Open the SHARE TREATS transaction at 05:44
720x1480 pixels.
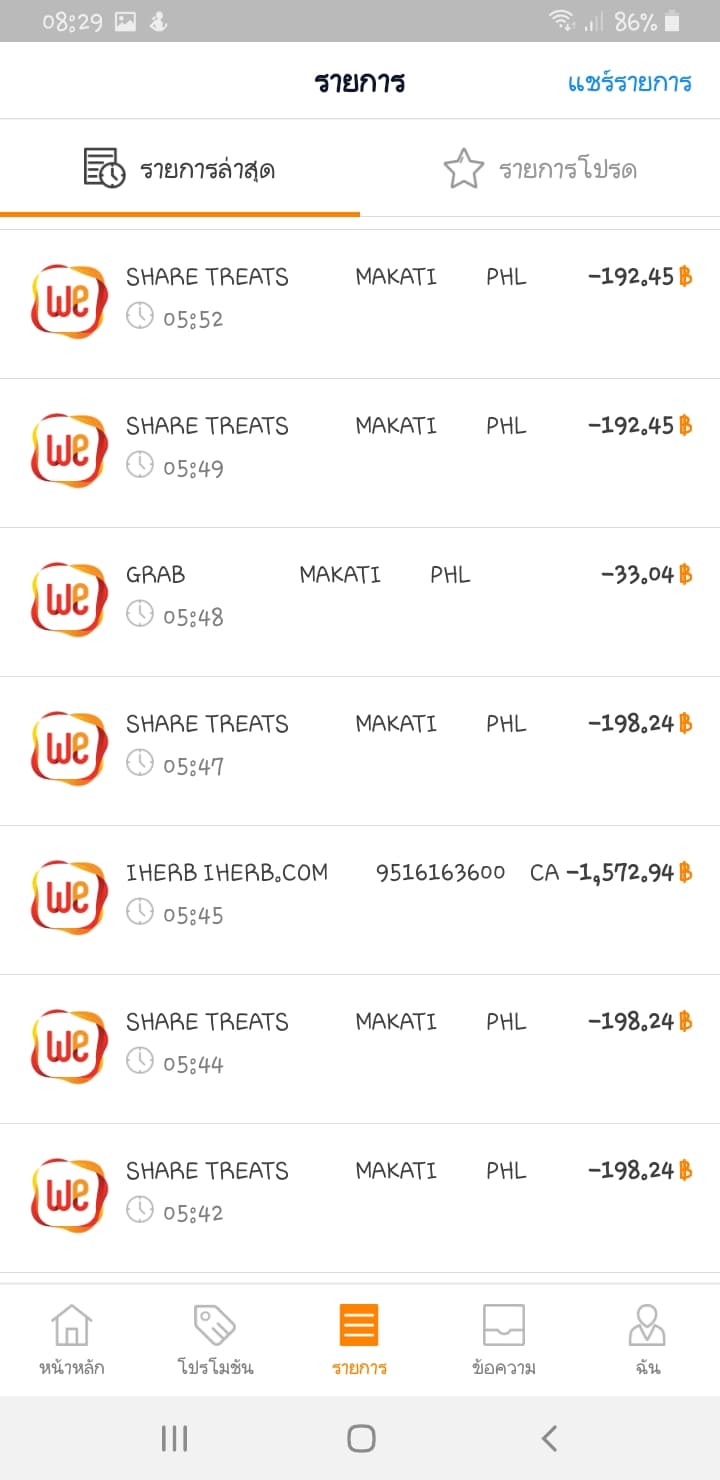coord(360,1047)
